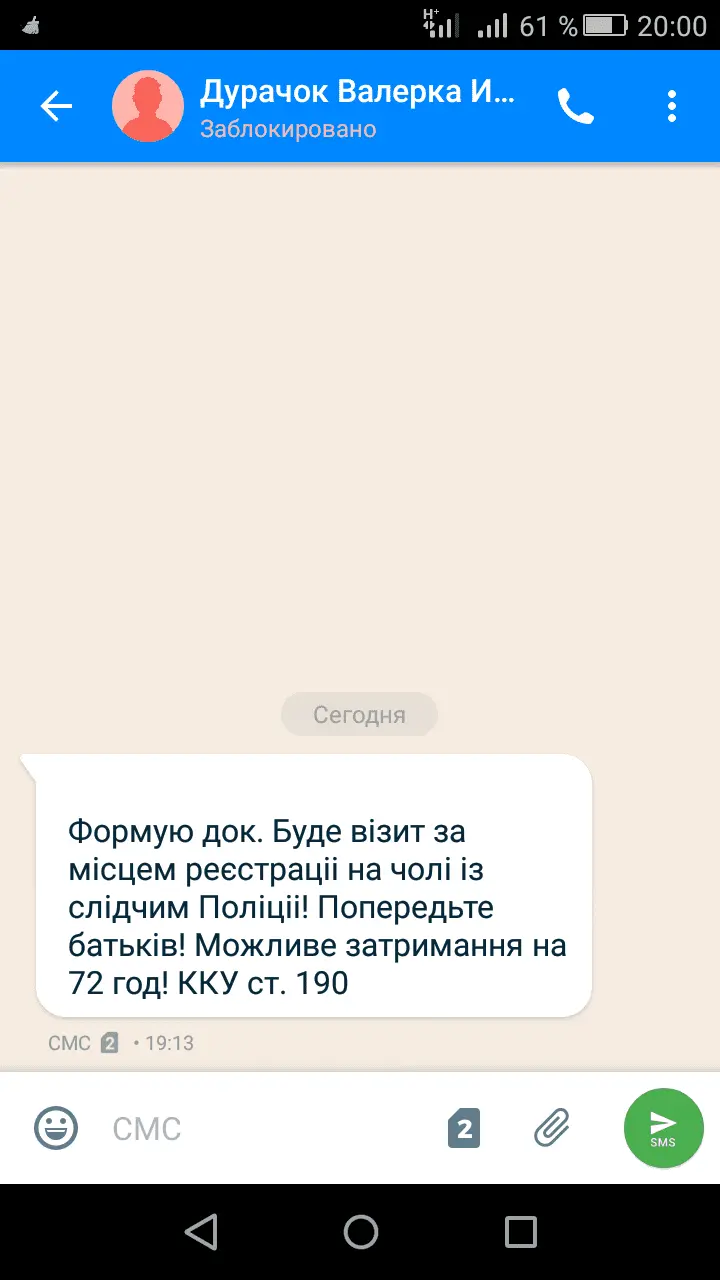The height and width of the screenshot is (1280, 720).
Task: Tap the back arrow to leave the chat
Action: [x=55, y=105]
